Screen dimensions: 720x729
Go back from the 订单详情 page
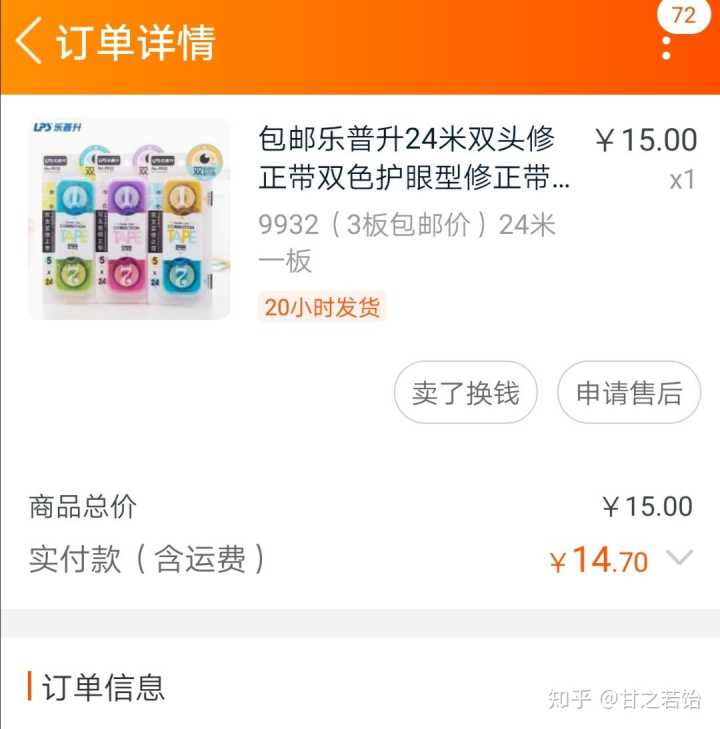[x=30, y=42]
